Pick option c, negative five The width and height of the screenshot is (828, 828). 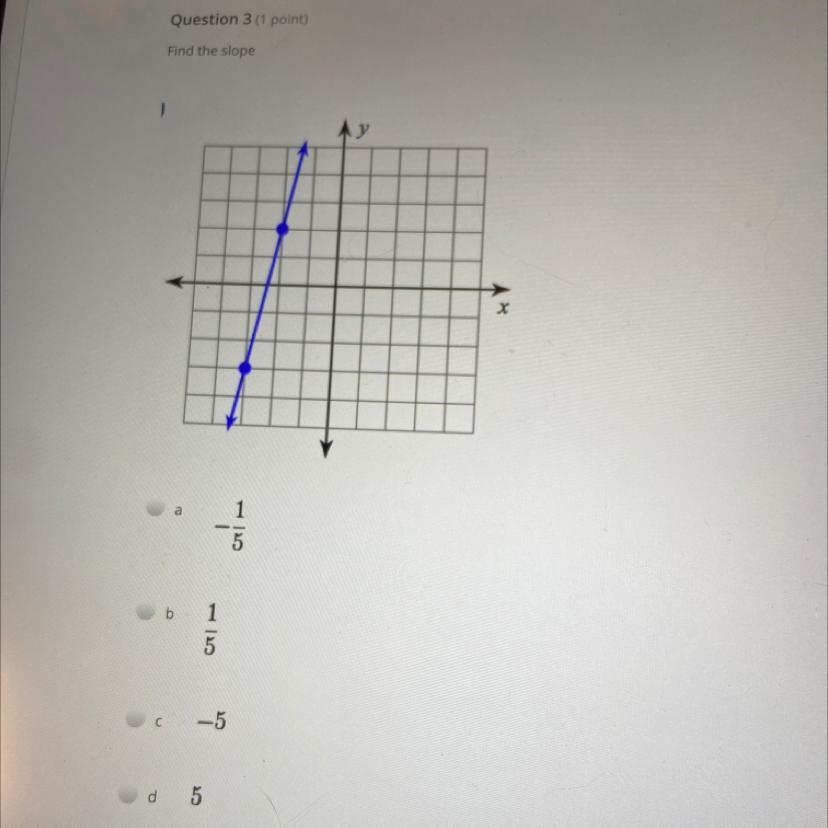[135, 719]
